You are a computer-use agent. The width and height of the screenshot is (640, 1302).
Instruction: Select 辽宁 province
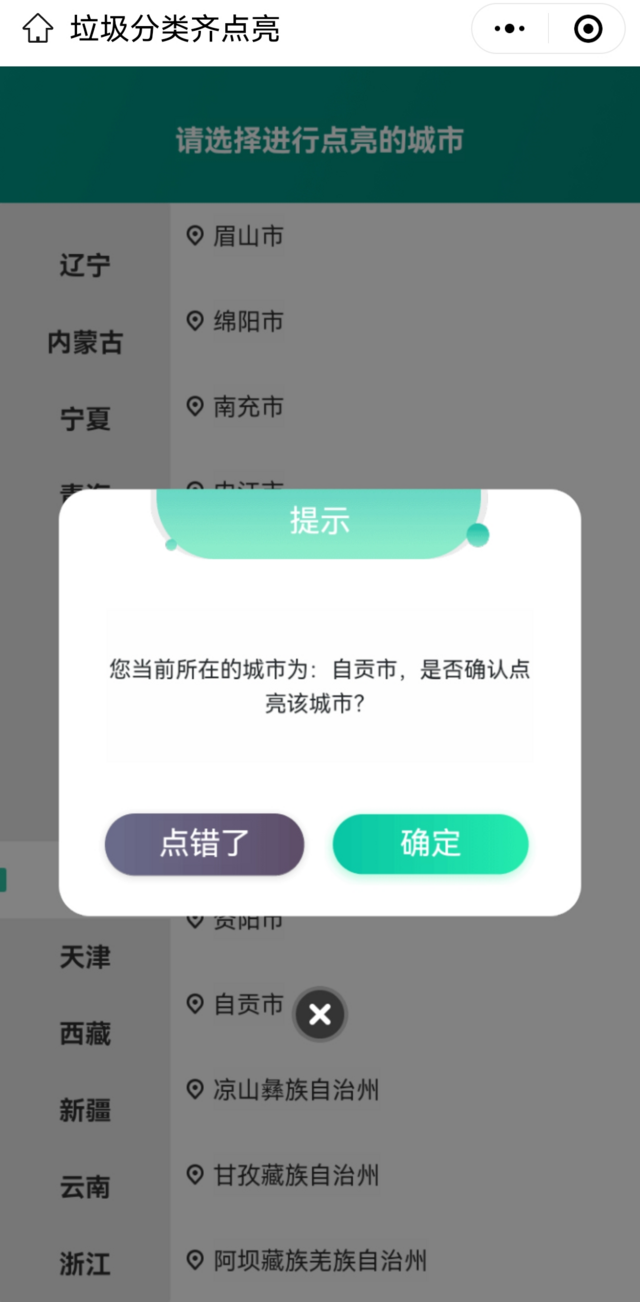tap(85, 266)
